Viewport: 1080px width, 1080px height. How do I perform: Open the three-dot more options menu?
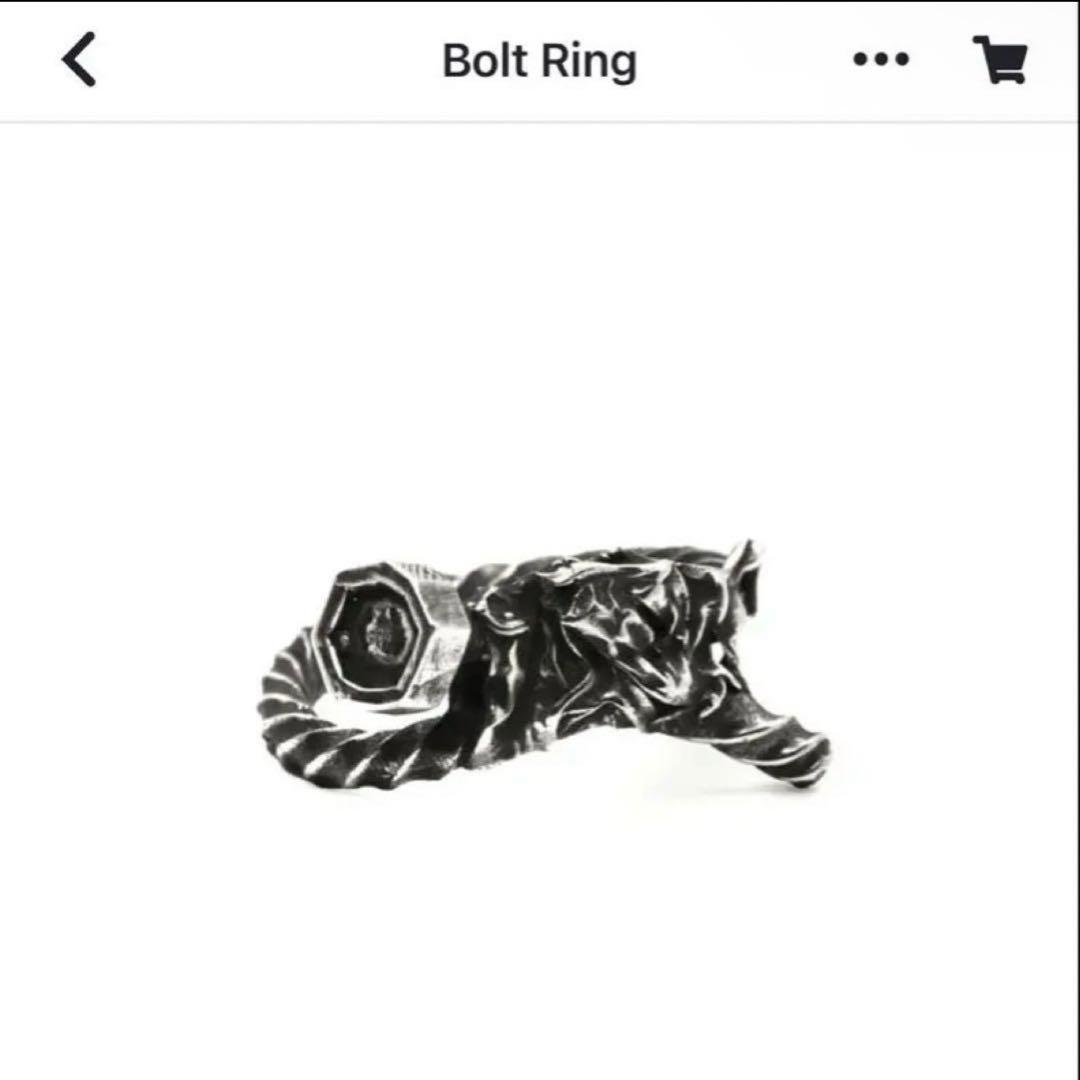(881, 60)
